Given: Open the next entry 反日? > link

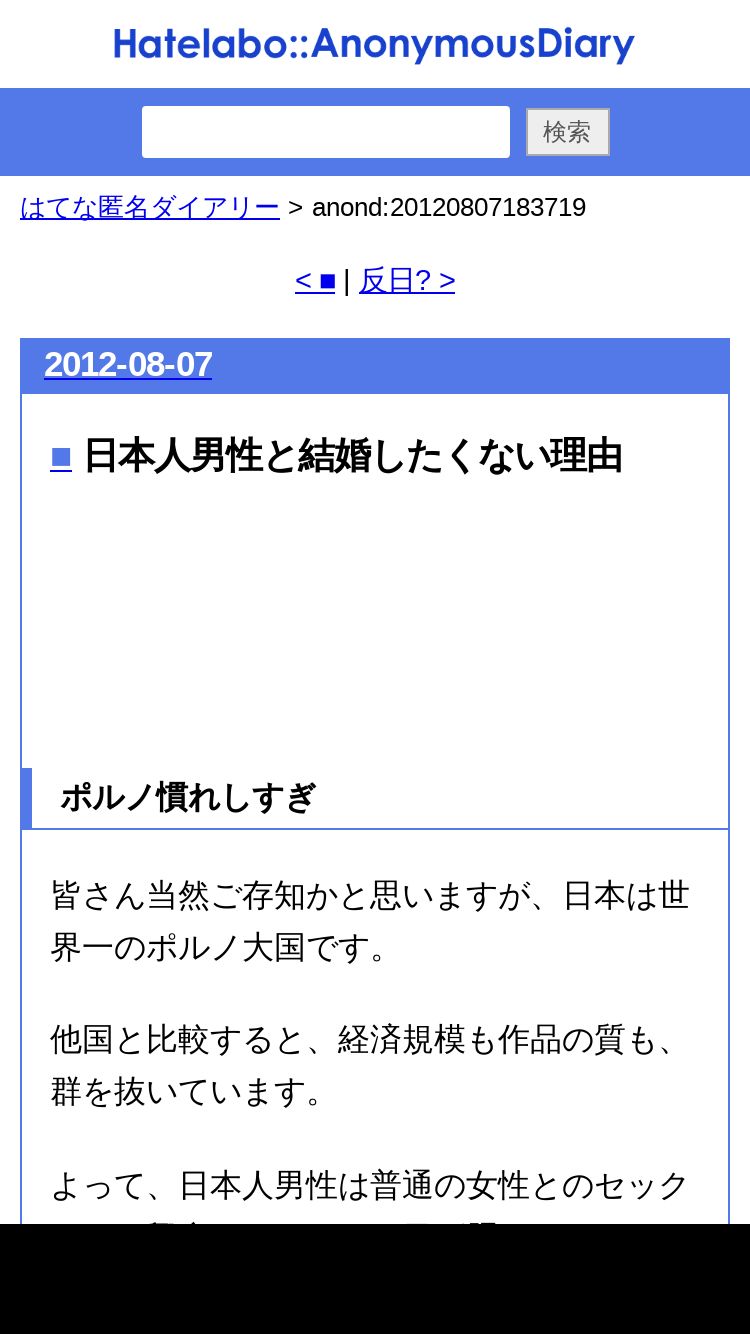Looking at the screenshot, I should [x=407, y=281].
